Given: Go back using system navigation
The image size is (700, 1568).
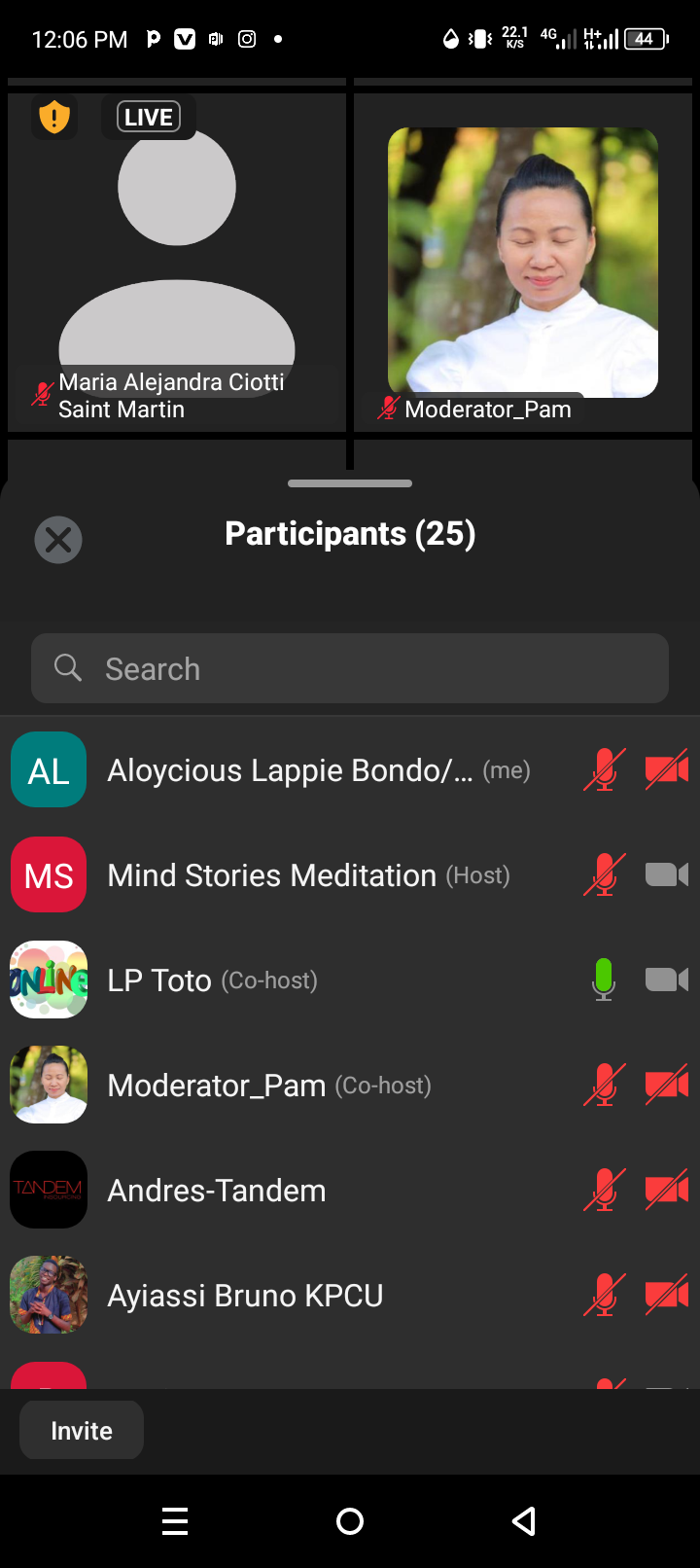Looking at the screenshot, I should pyautogui.click(x=524, y=1521).
